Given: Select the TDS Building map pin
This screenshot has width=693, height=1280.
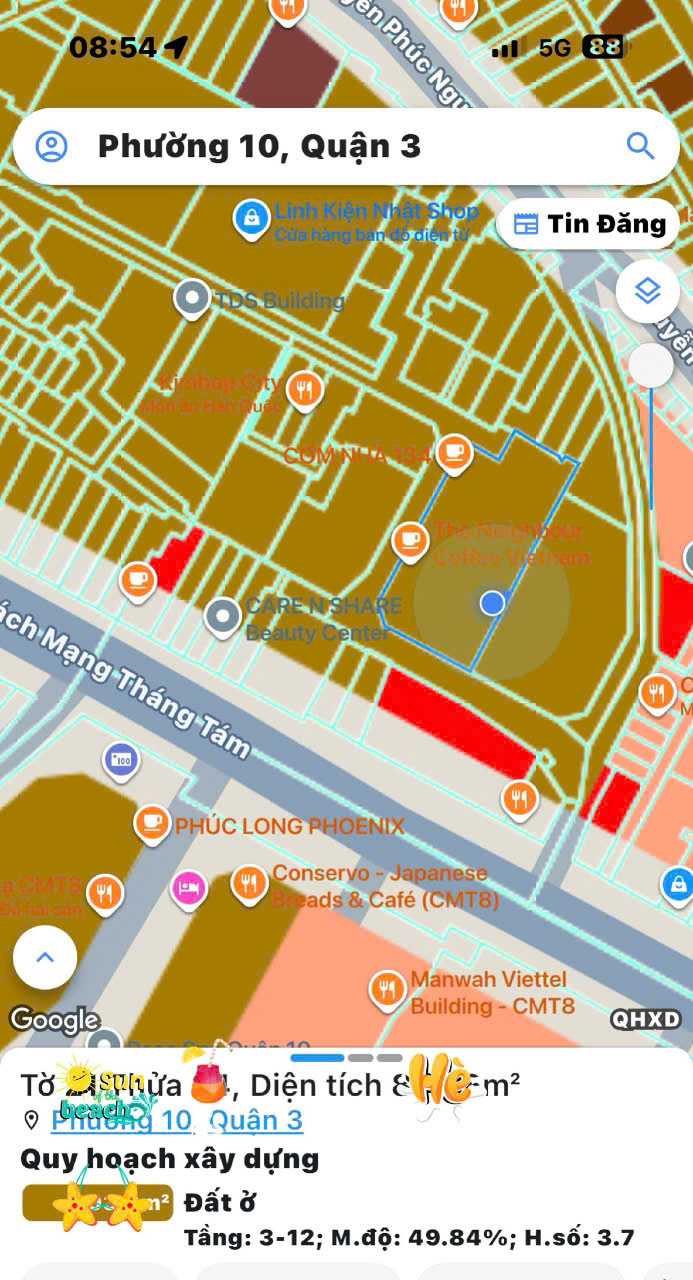Looking at the screenshot, I should (x=191, y=299).
